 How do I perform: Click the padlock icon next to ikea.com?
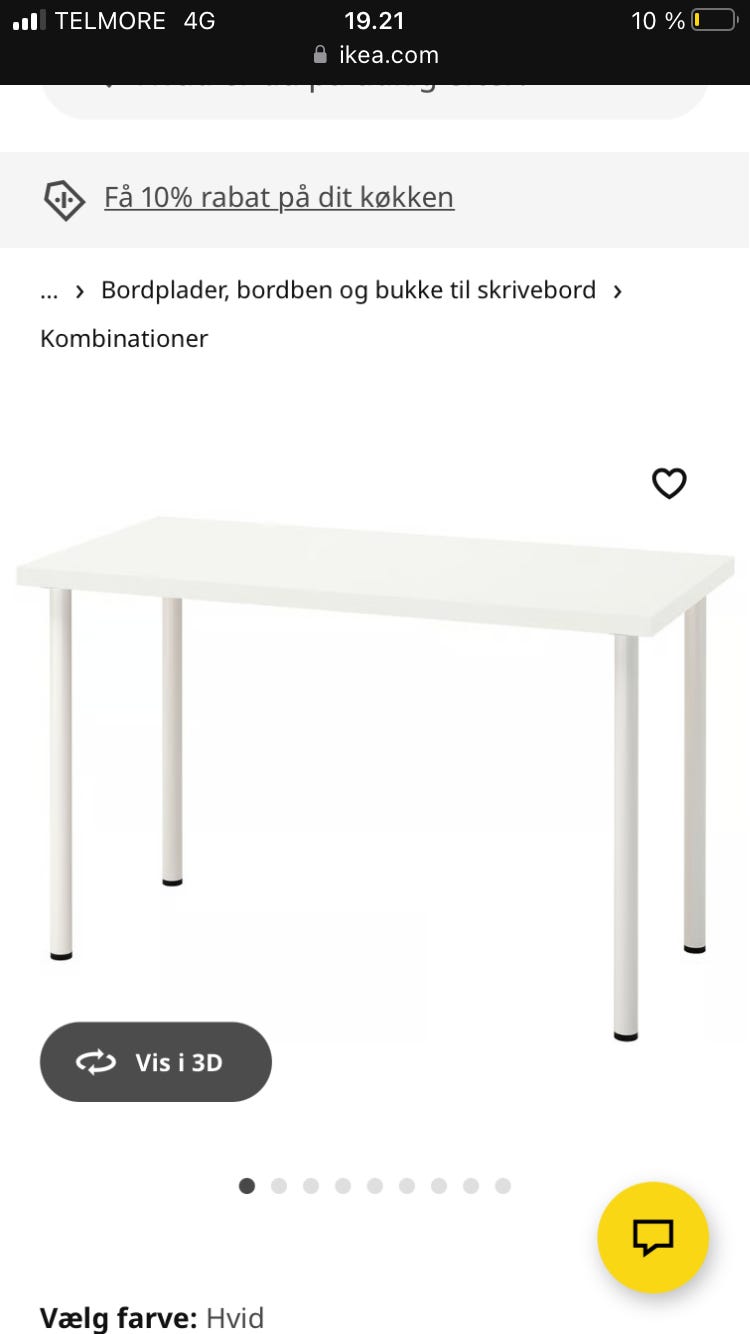(320, 55)
